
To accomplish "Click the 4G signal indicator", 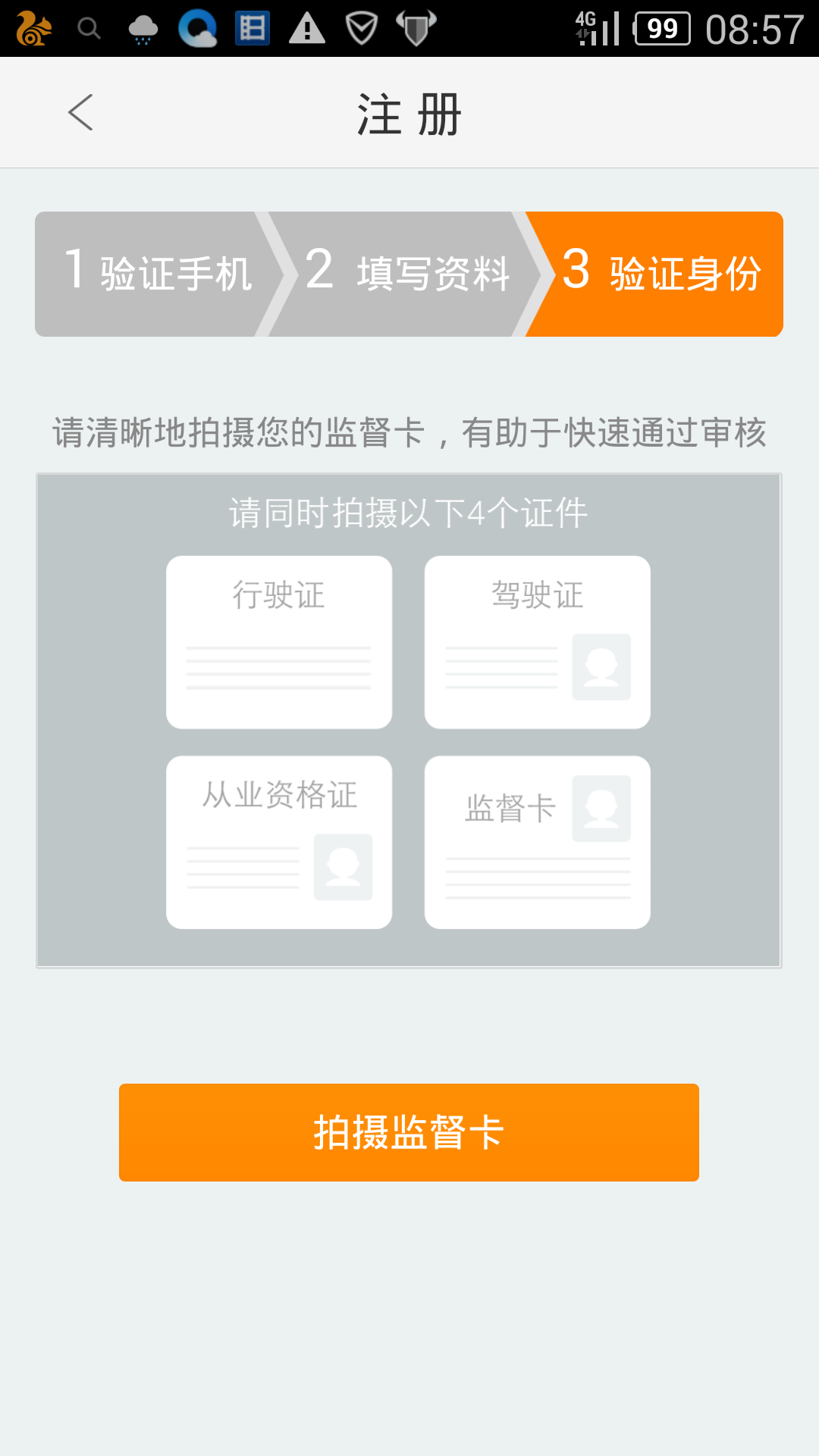I will point(599,29).
